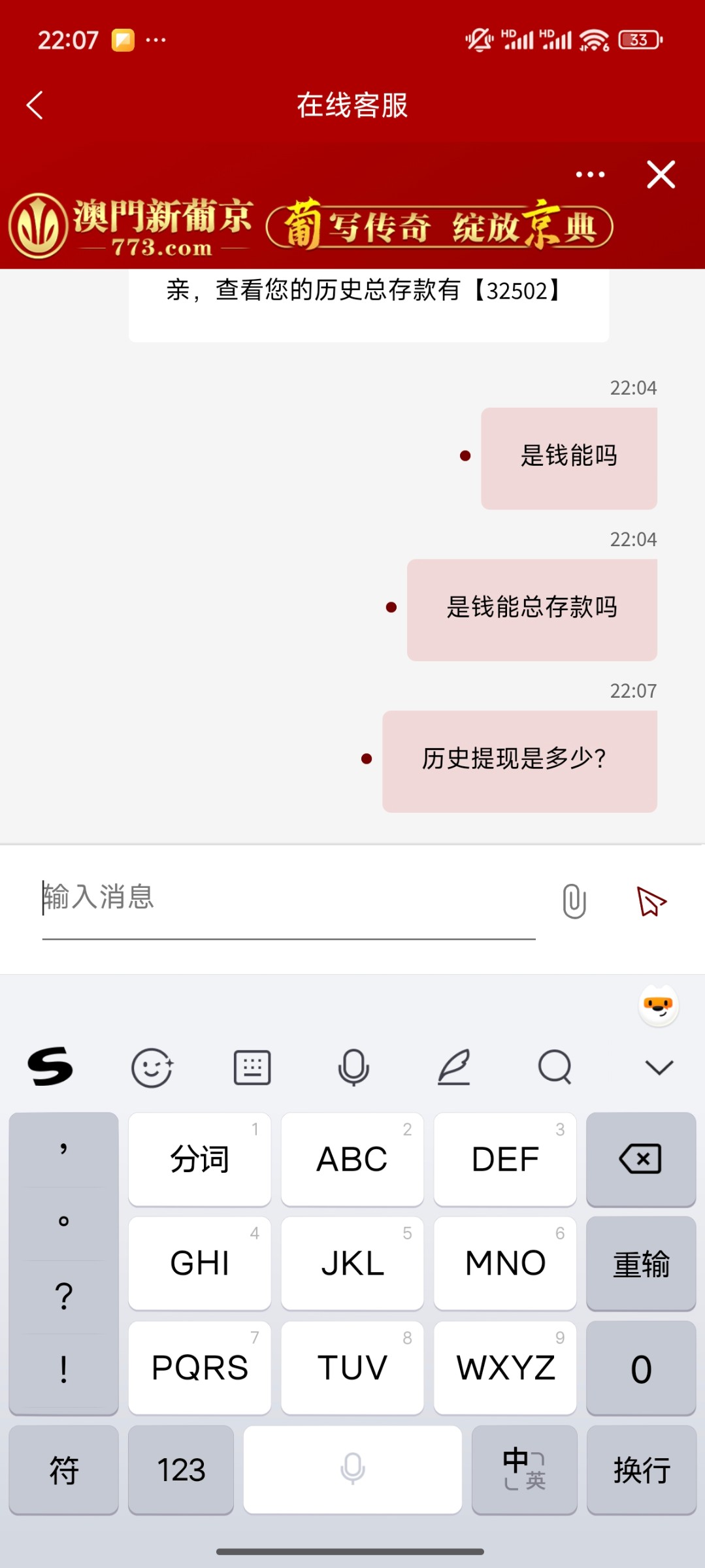Open the 符 symbols keyboard

(63, 1469)
